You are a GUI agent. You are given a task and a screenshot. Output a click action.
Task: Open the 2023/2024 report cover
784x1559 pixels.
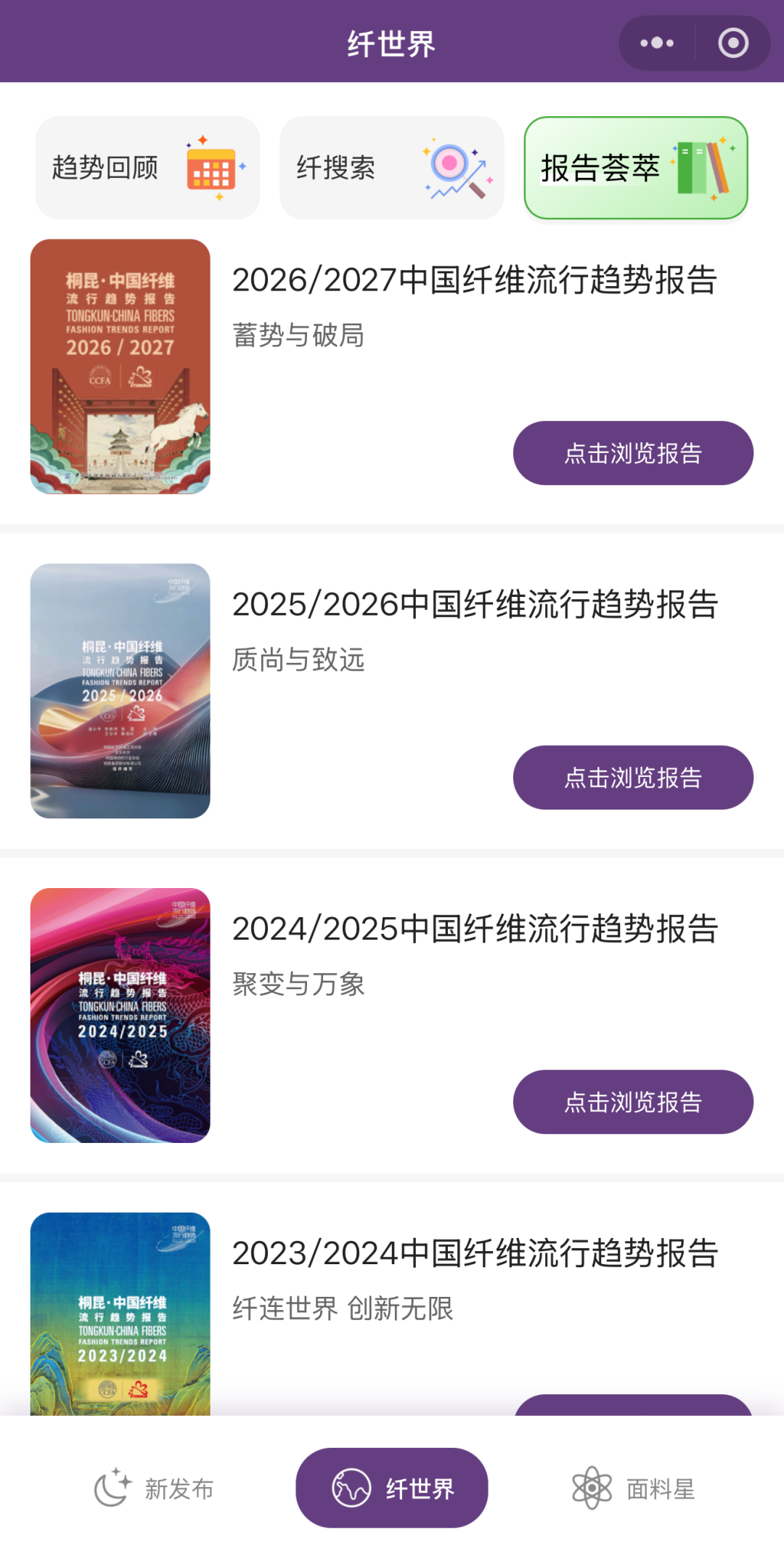point(121,1314)
